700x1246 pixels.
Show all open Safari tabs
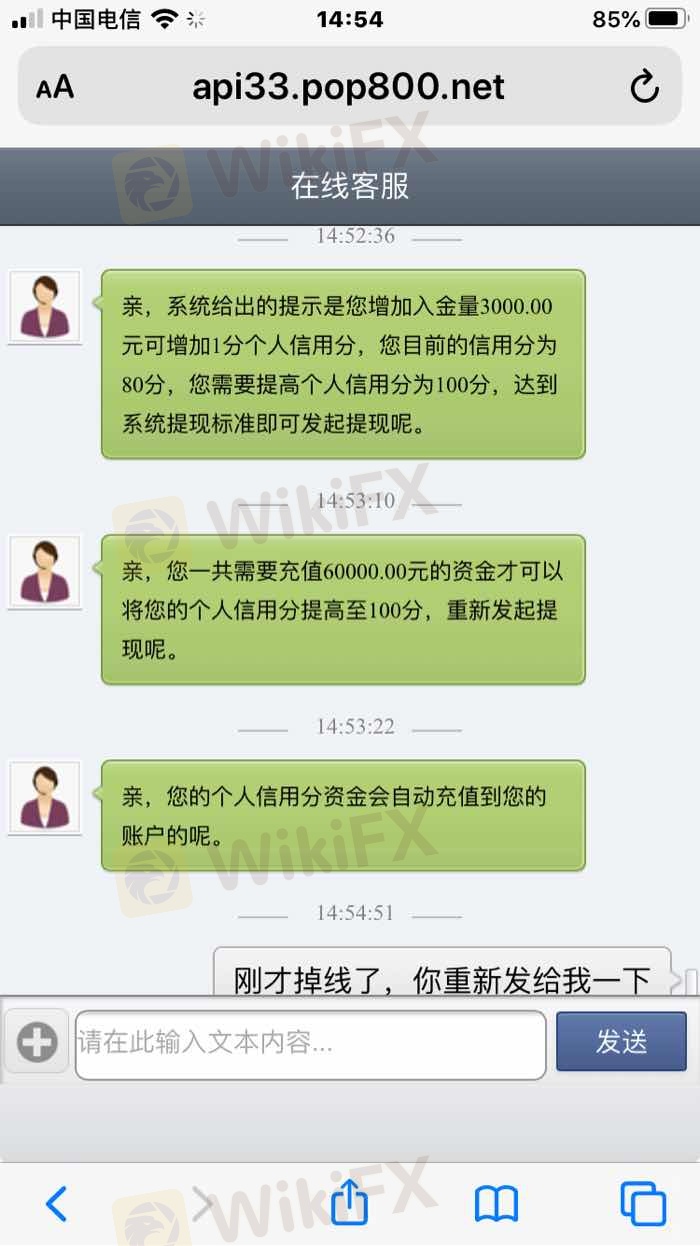[643, 1204]
